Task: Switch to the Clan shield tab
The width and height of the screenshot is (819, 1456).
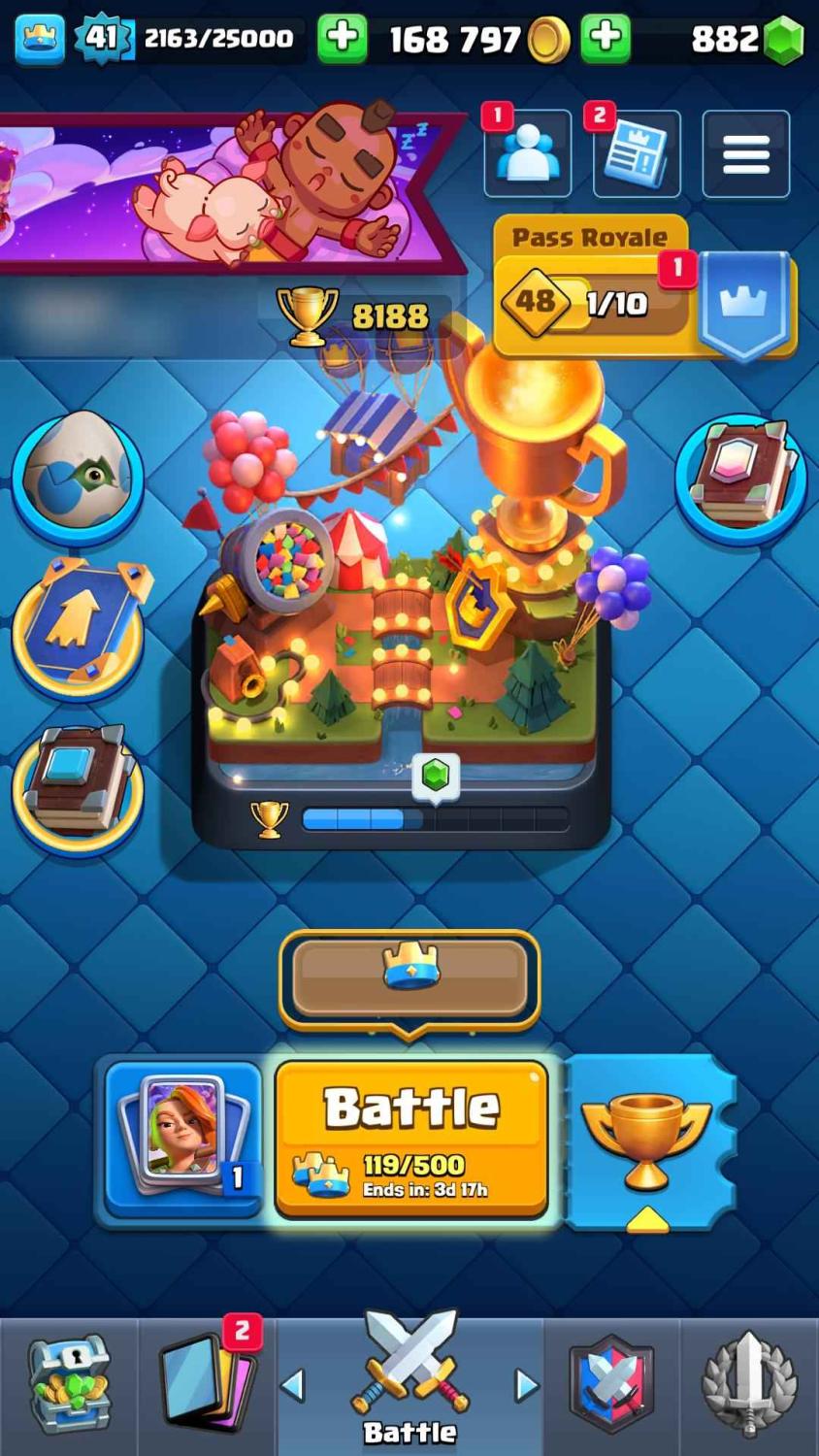Action: click(x=611, y=1386)
